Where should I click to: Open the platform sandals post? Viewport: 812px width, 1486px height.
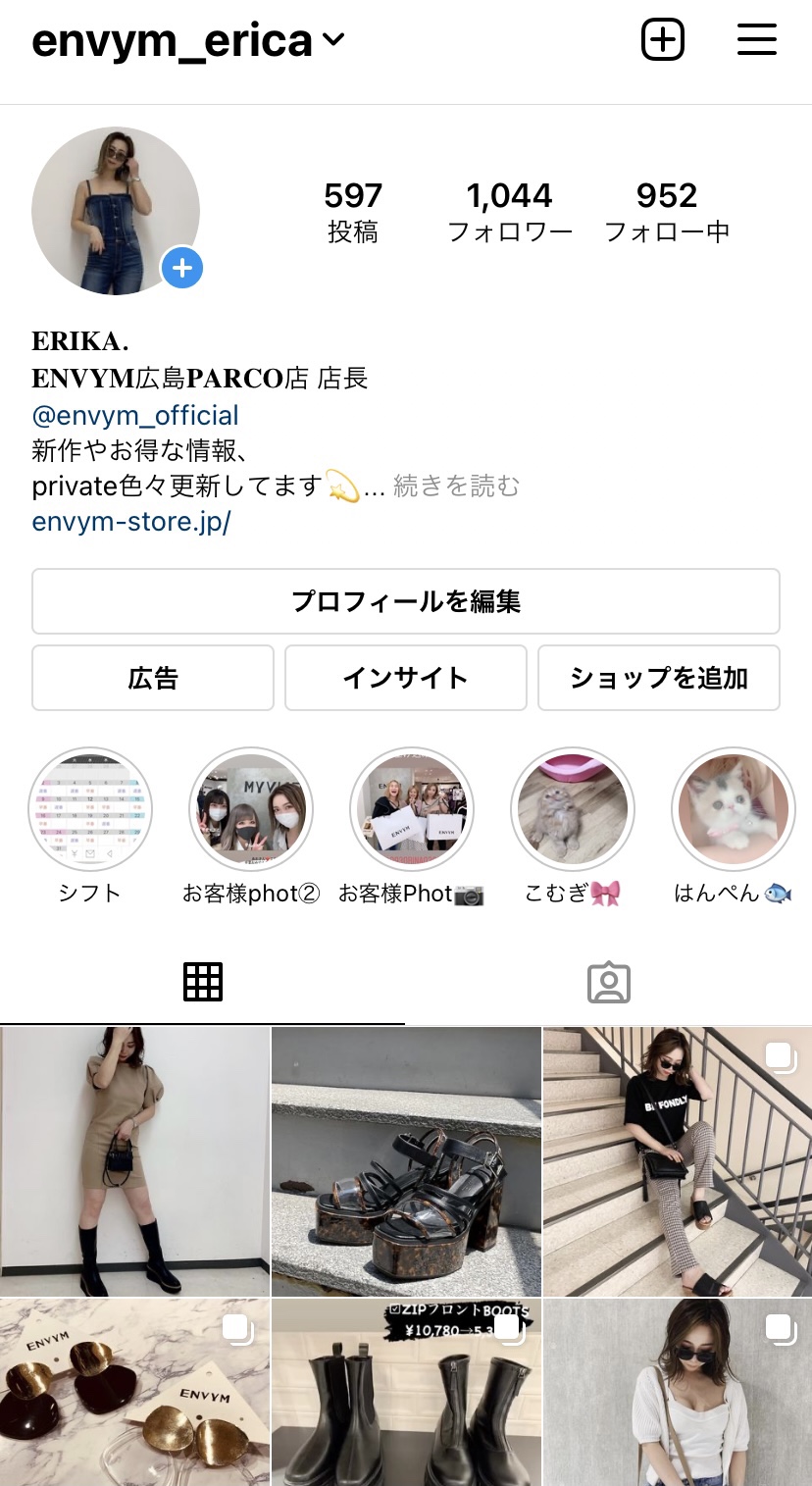pyautogui.click(x=406, y=1162)
